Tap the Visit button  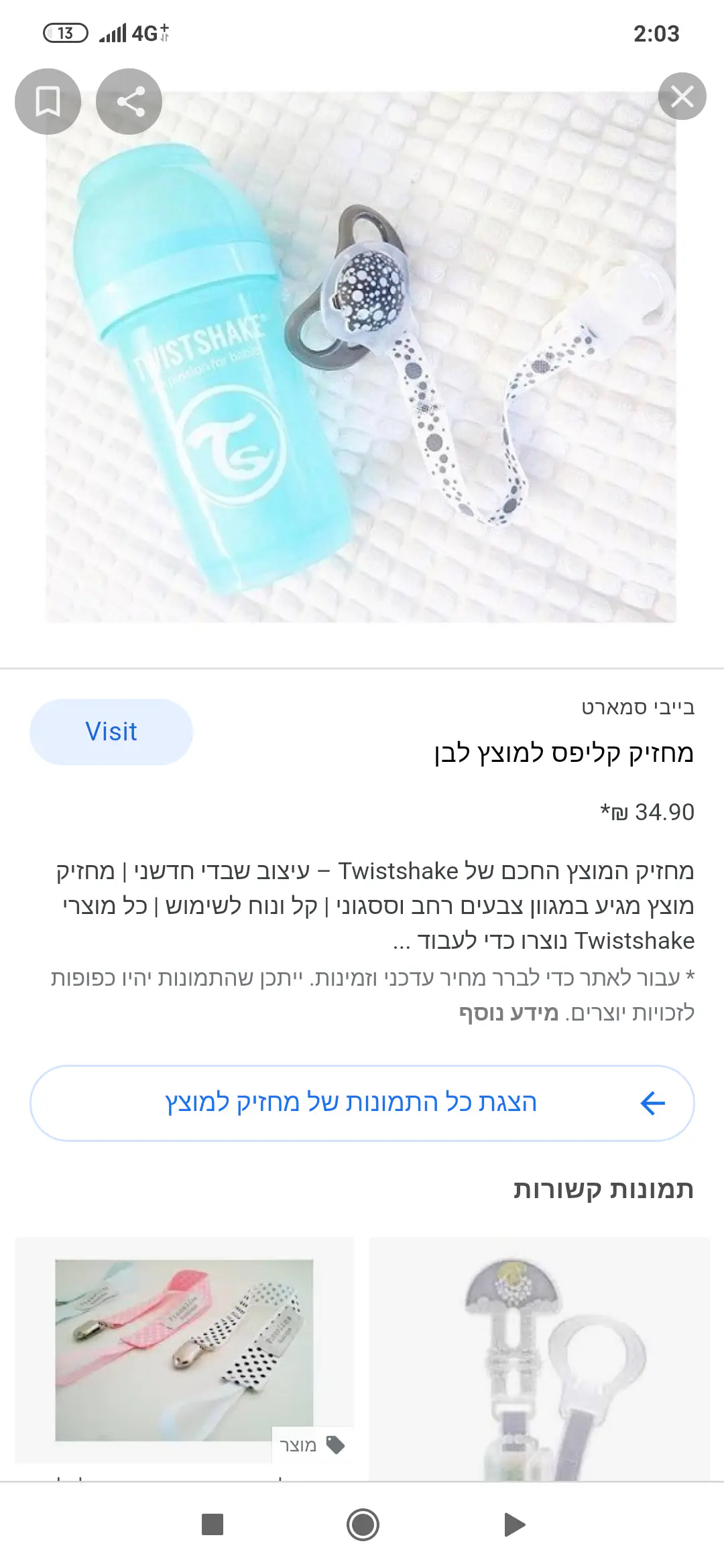pos(111,732)
